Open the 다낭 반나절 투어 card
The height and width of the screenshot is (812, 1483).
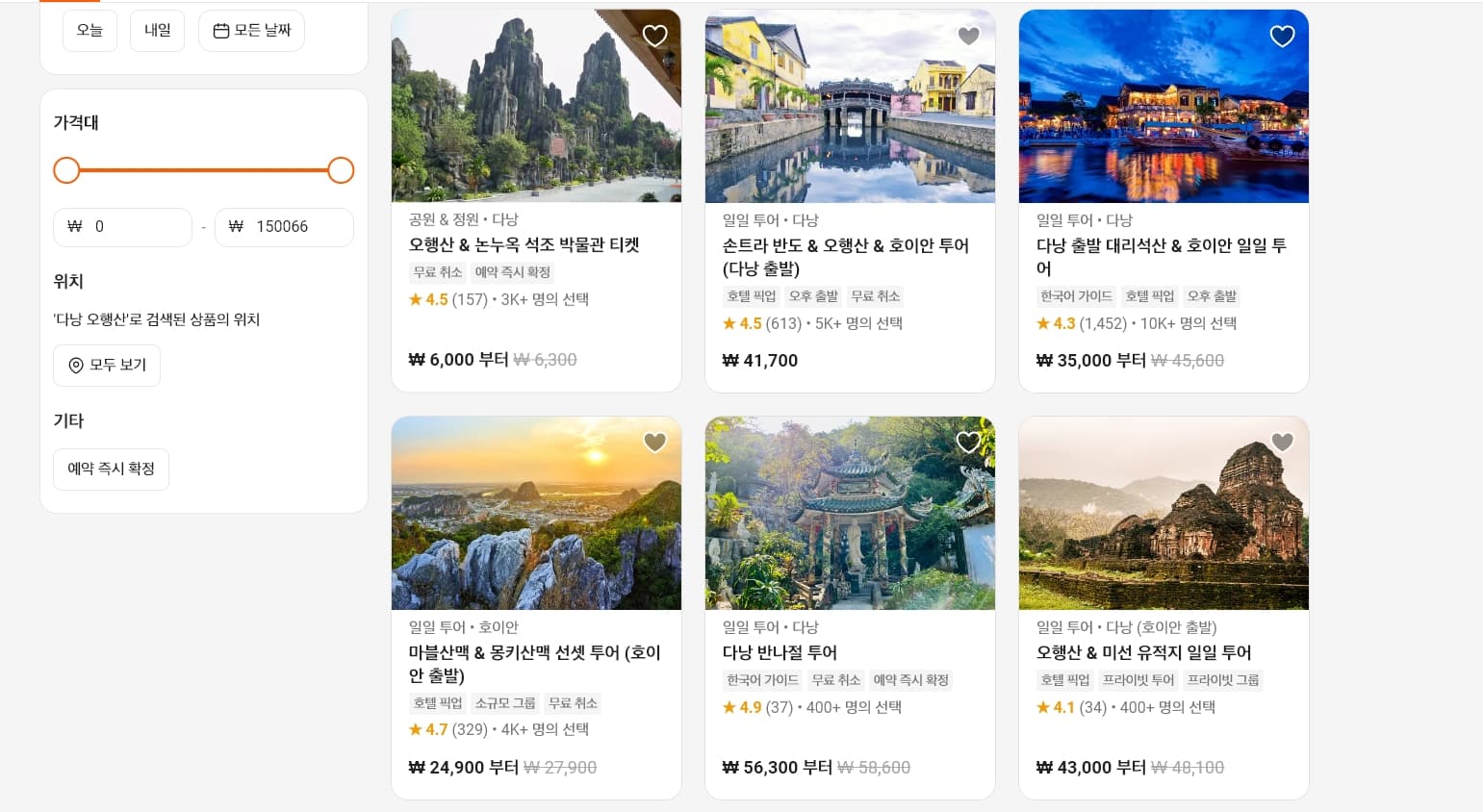pos(780,653)
